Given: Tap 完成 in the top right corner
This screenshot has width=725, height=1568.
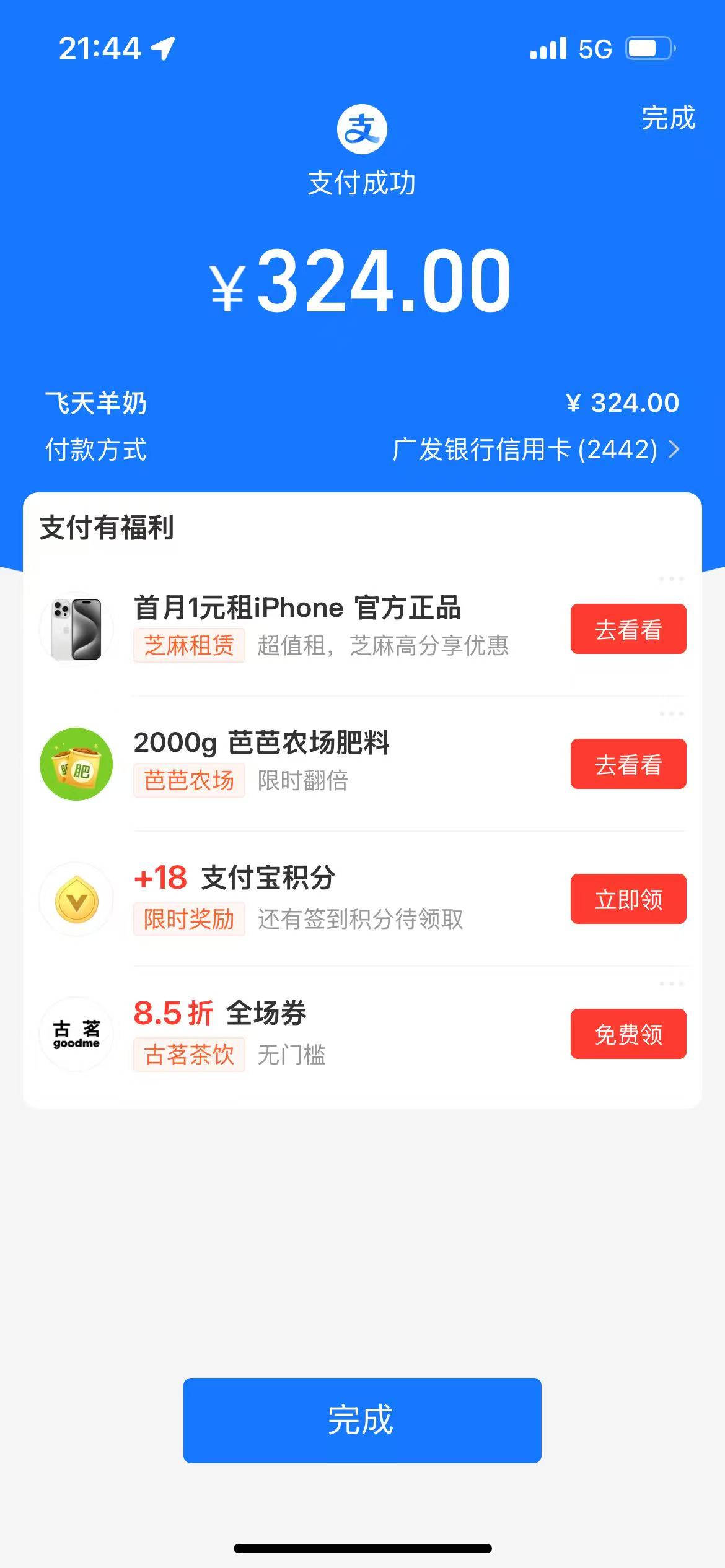Looking at the screenshot, I should tap(668, 118).
